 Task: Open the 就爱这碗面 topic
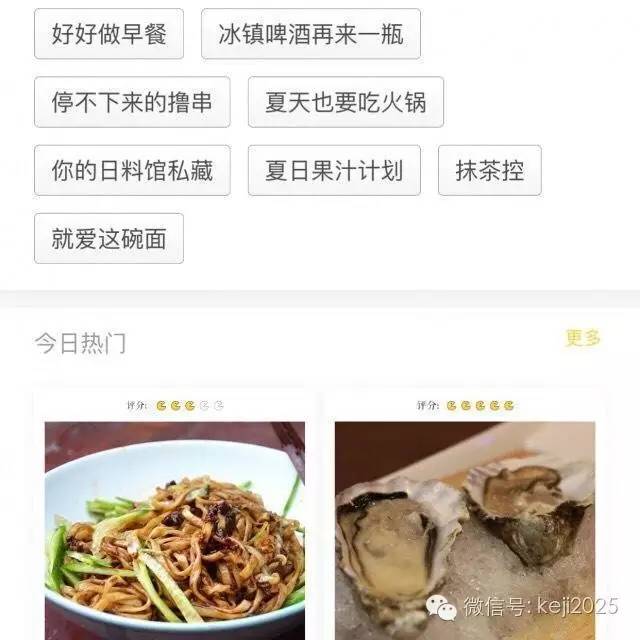click(x=109, y=239)
